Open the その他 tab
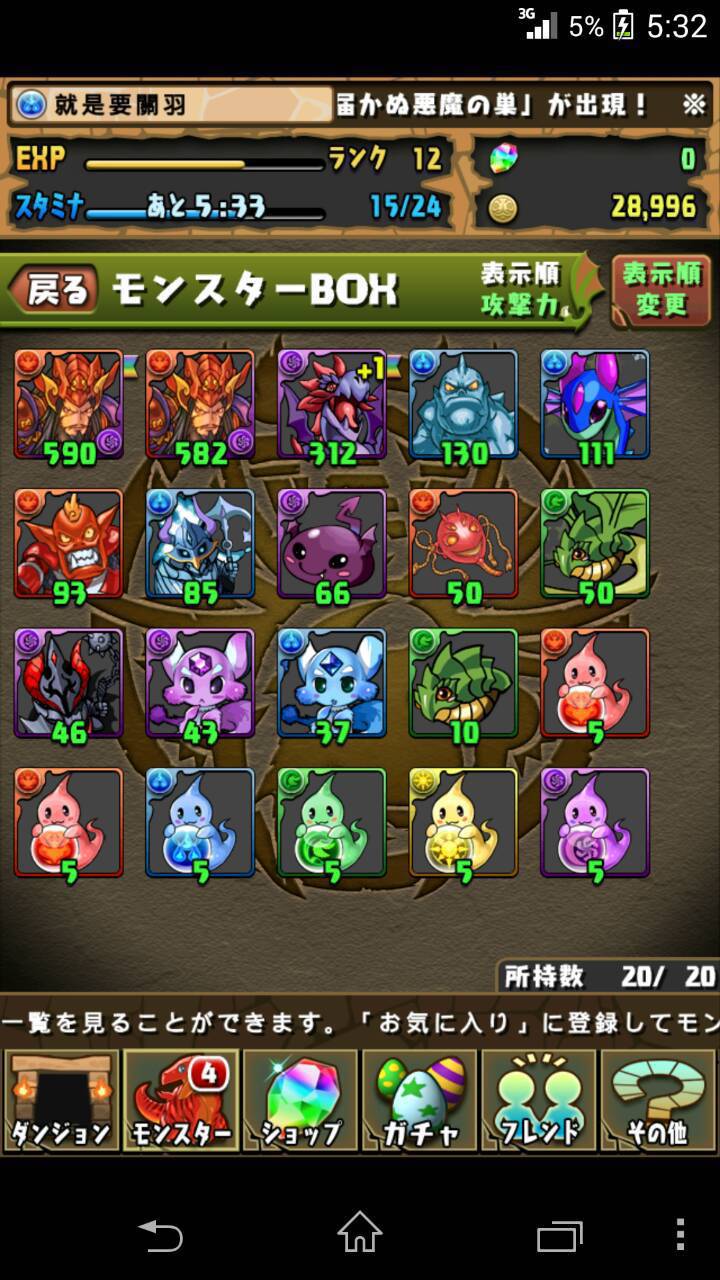The width and height of the screenshot is (720, 1280). tap(659, 1100)
